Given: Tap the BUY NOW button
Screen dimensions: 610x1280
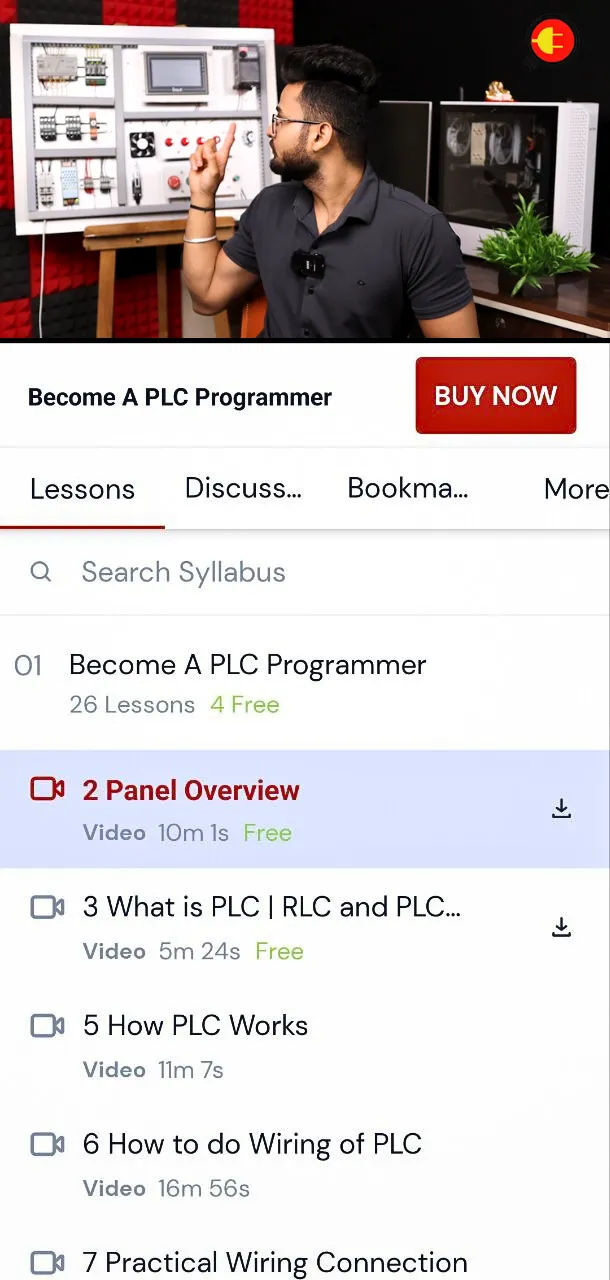Looking at the screenshot, I should click(x=495, y=396).
